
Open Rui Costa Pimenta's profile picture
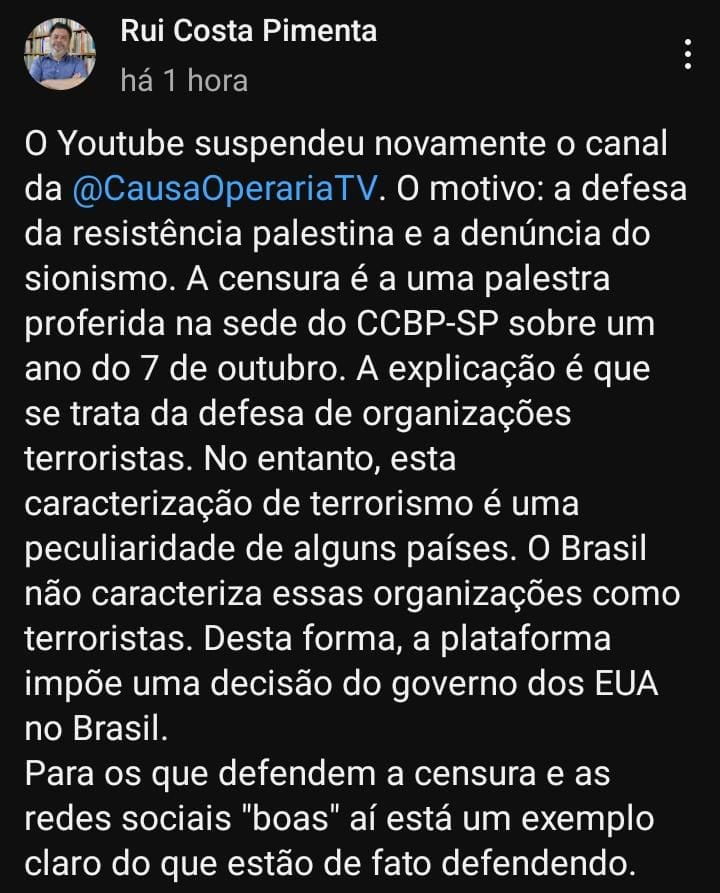click(60, 54)
